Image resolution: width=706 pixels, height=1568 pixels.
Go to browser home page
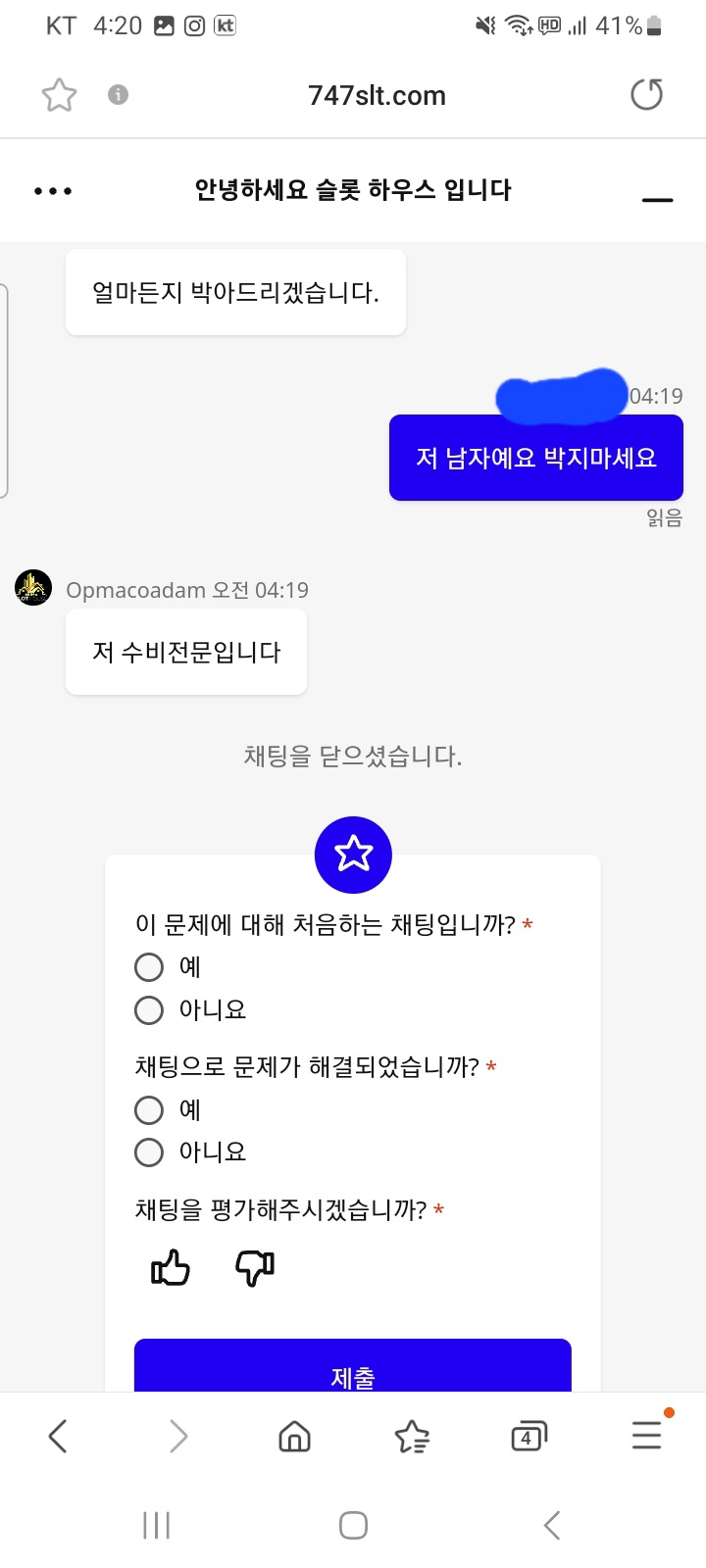[294, 1437]
